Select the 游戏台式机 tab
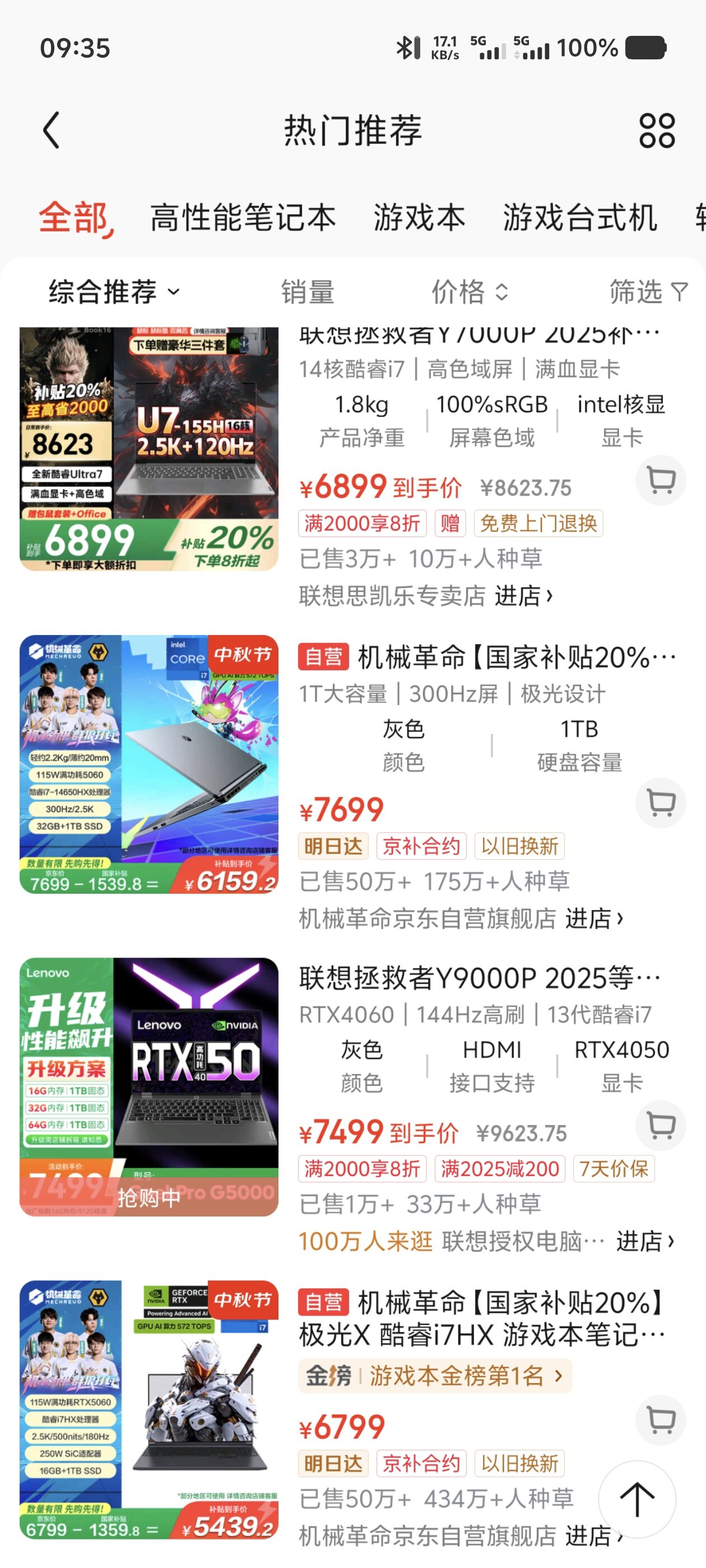The image size is (706, 1568). click(x=579, y=218)
